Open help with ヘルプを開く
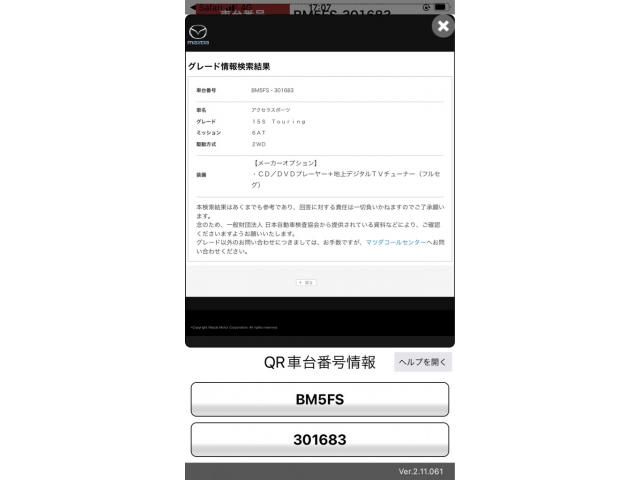The width and height of the screenshot is (640, 480). pyautogui.click(x=423, y=362)
